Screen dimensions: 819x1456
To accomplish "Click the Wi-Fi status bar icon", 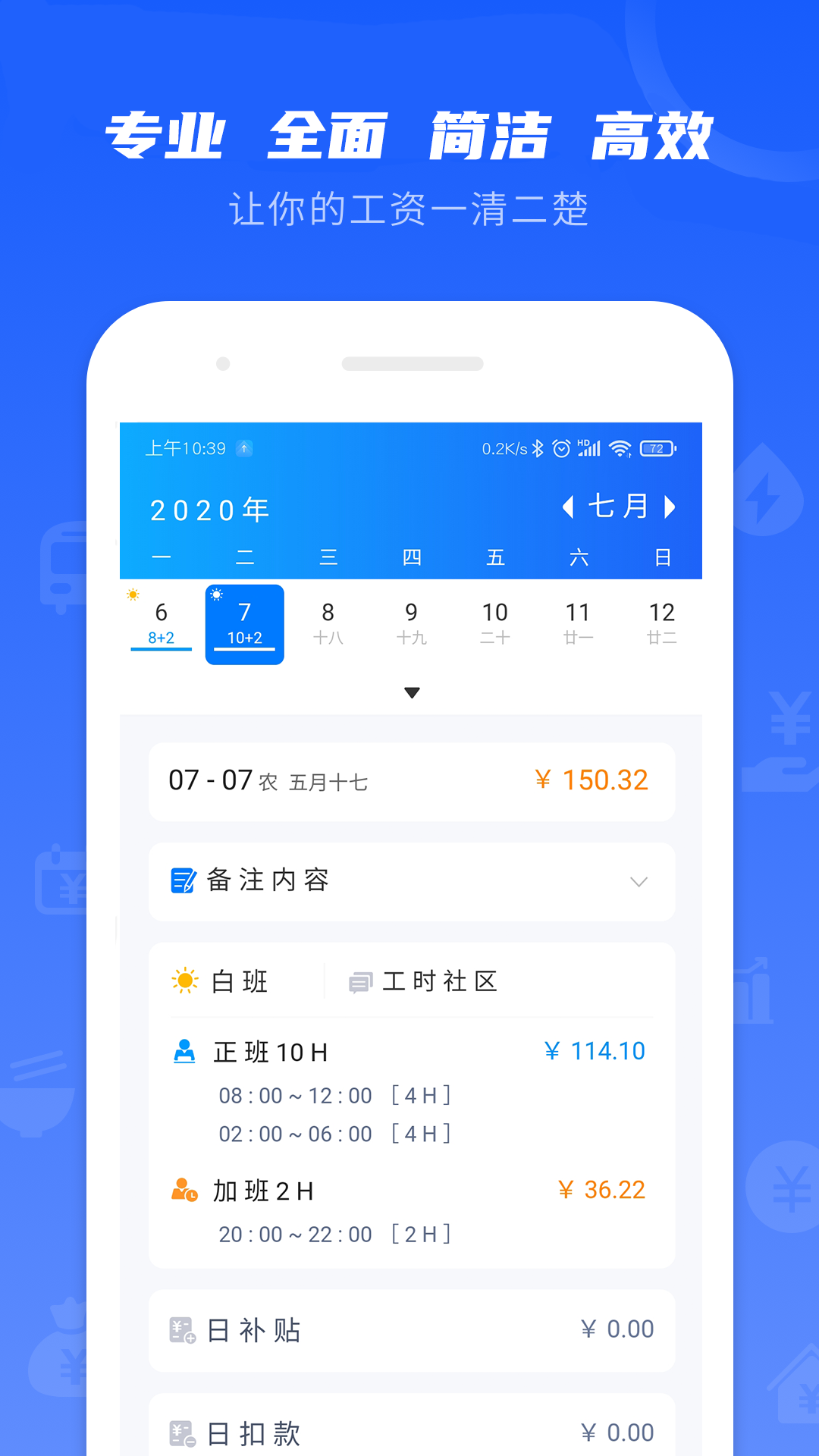I will (x=622, y=449).
